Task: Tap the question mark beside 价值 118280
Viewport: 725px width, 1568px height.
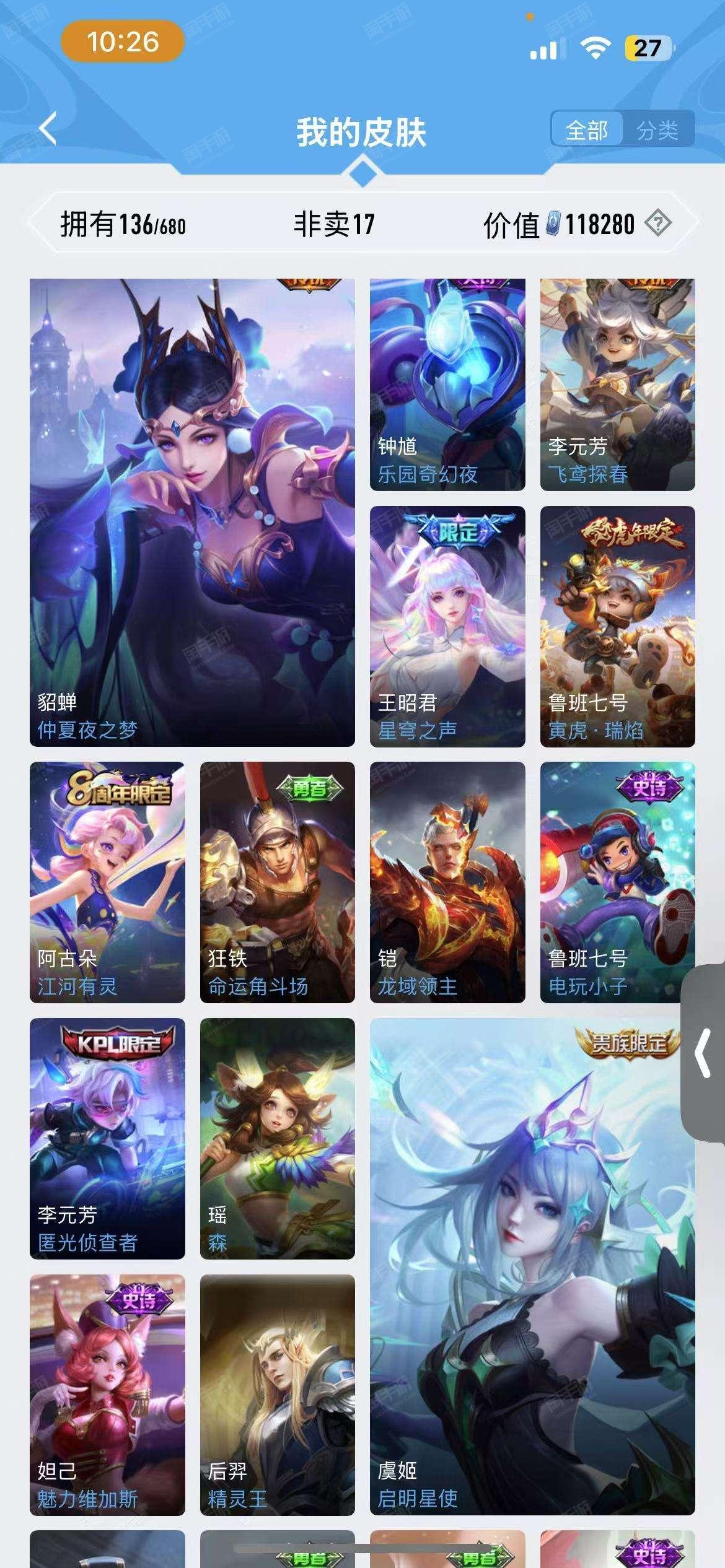Action: pyautogui.click(x=657, y=222)
